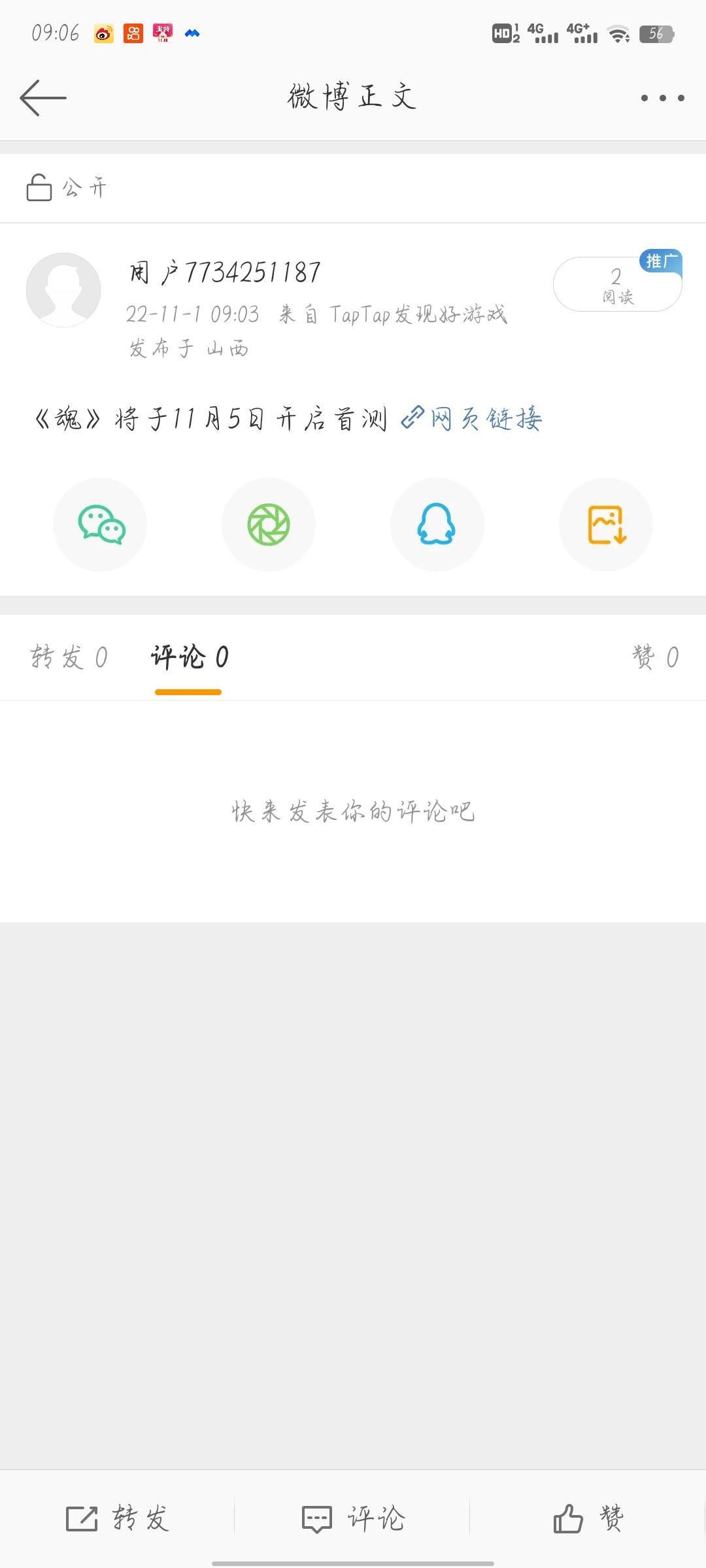Share the post to WeChat

[x=100, y=525]
